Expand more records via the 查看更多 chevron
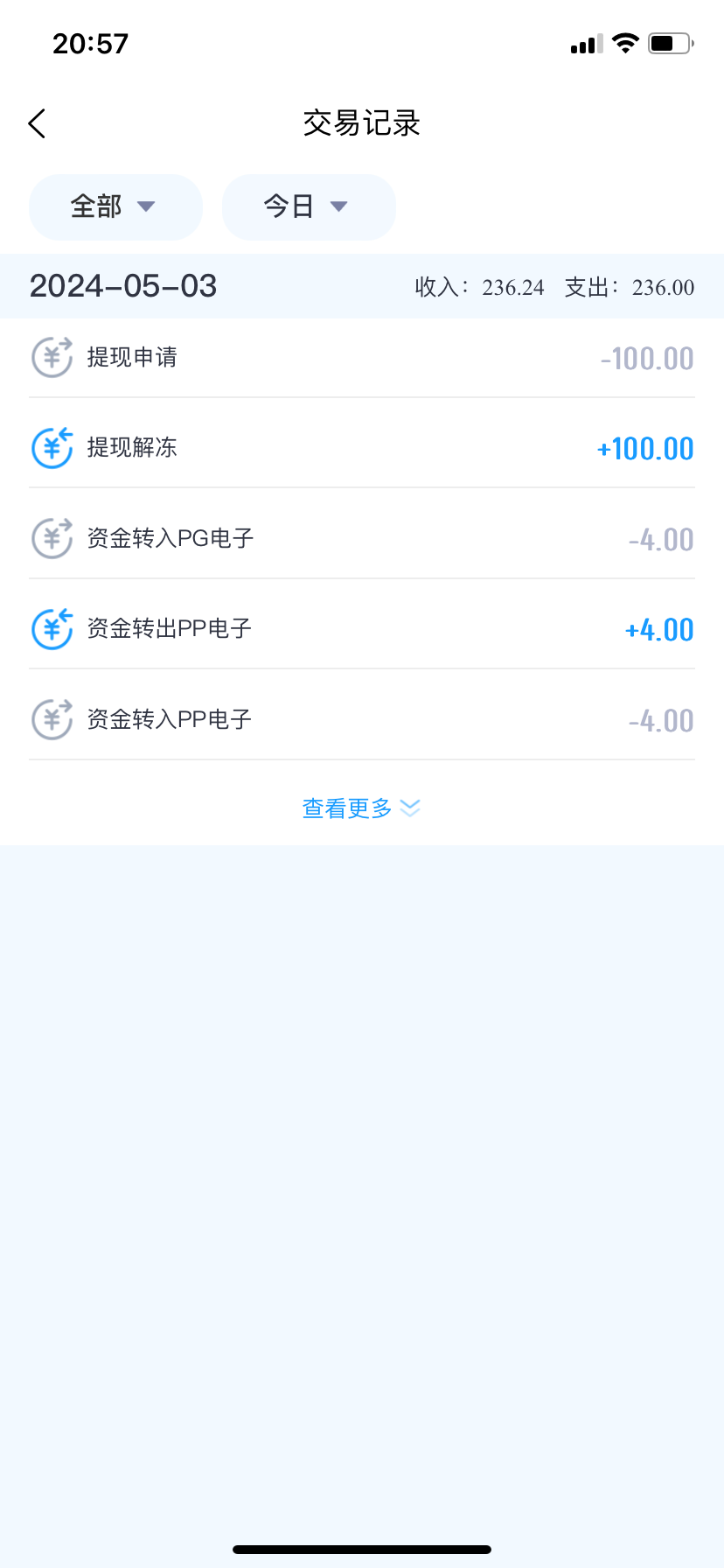 (410, 808)
